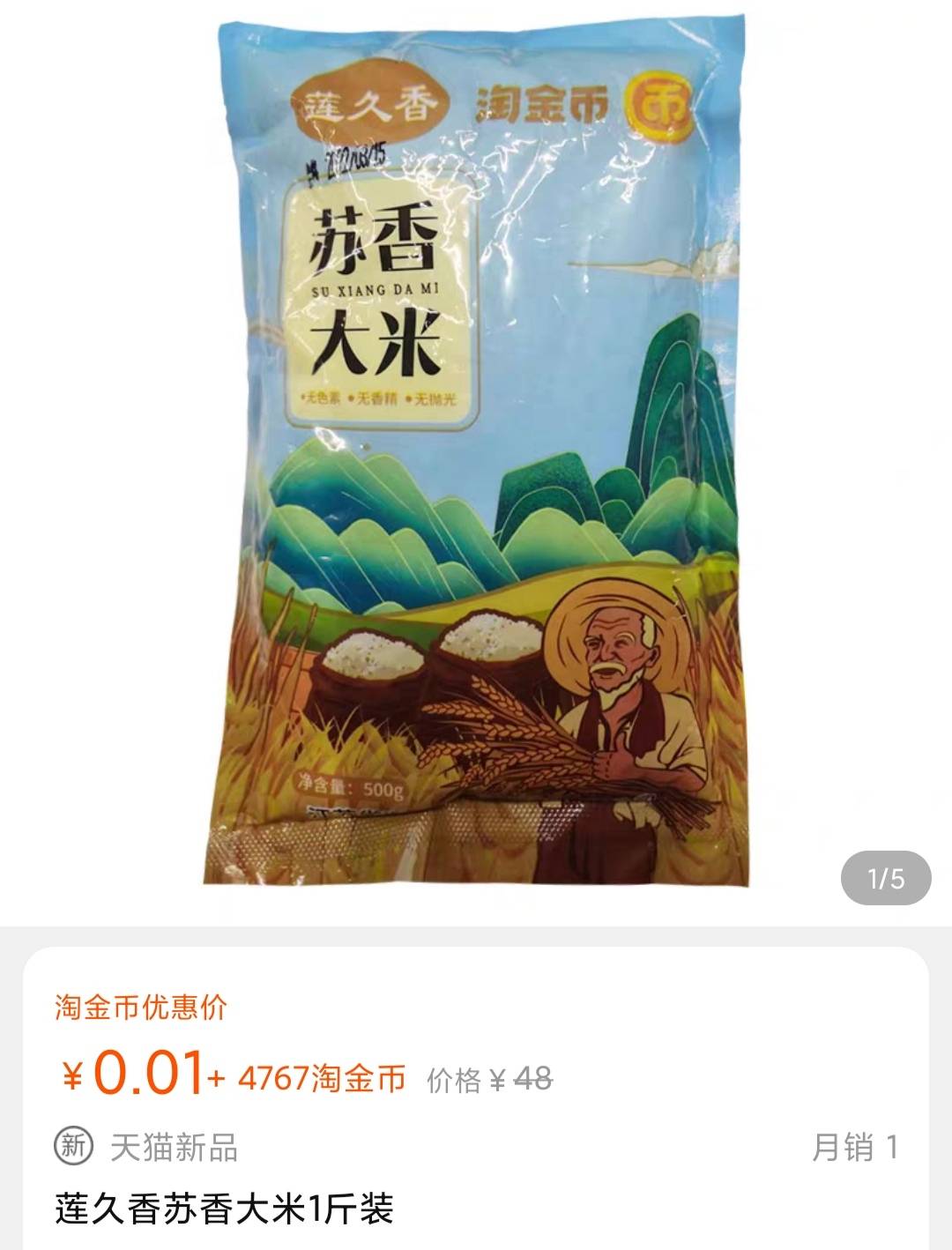Tap the 淘金币 coin icon on the package
The width and height of the screenshot is (952, 1250).
(x=660, y=108)
